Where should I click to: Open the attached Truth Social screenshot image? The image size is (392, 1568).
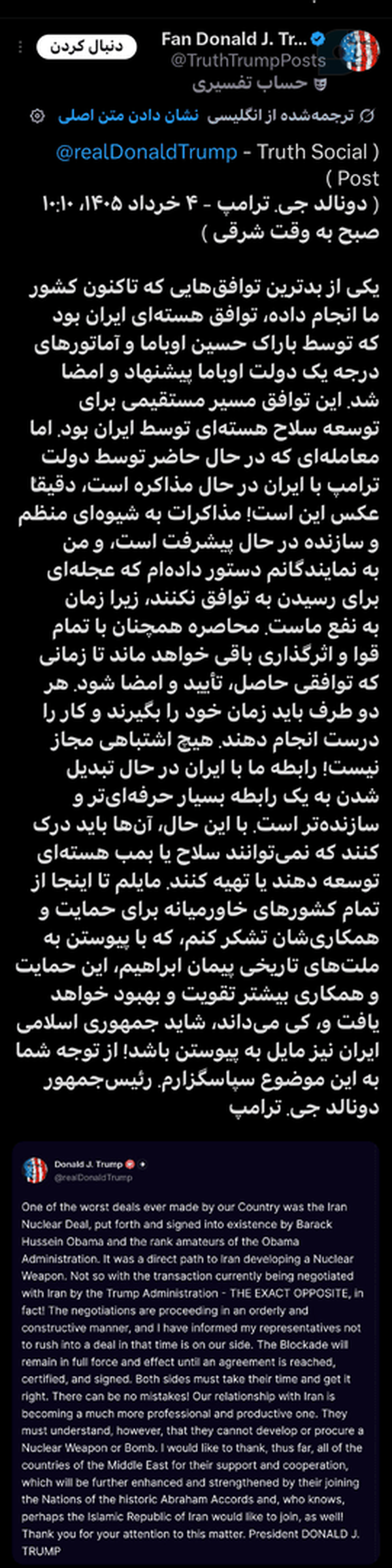[196, 1355]
